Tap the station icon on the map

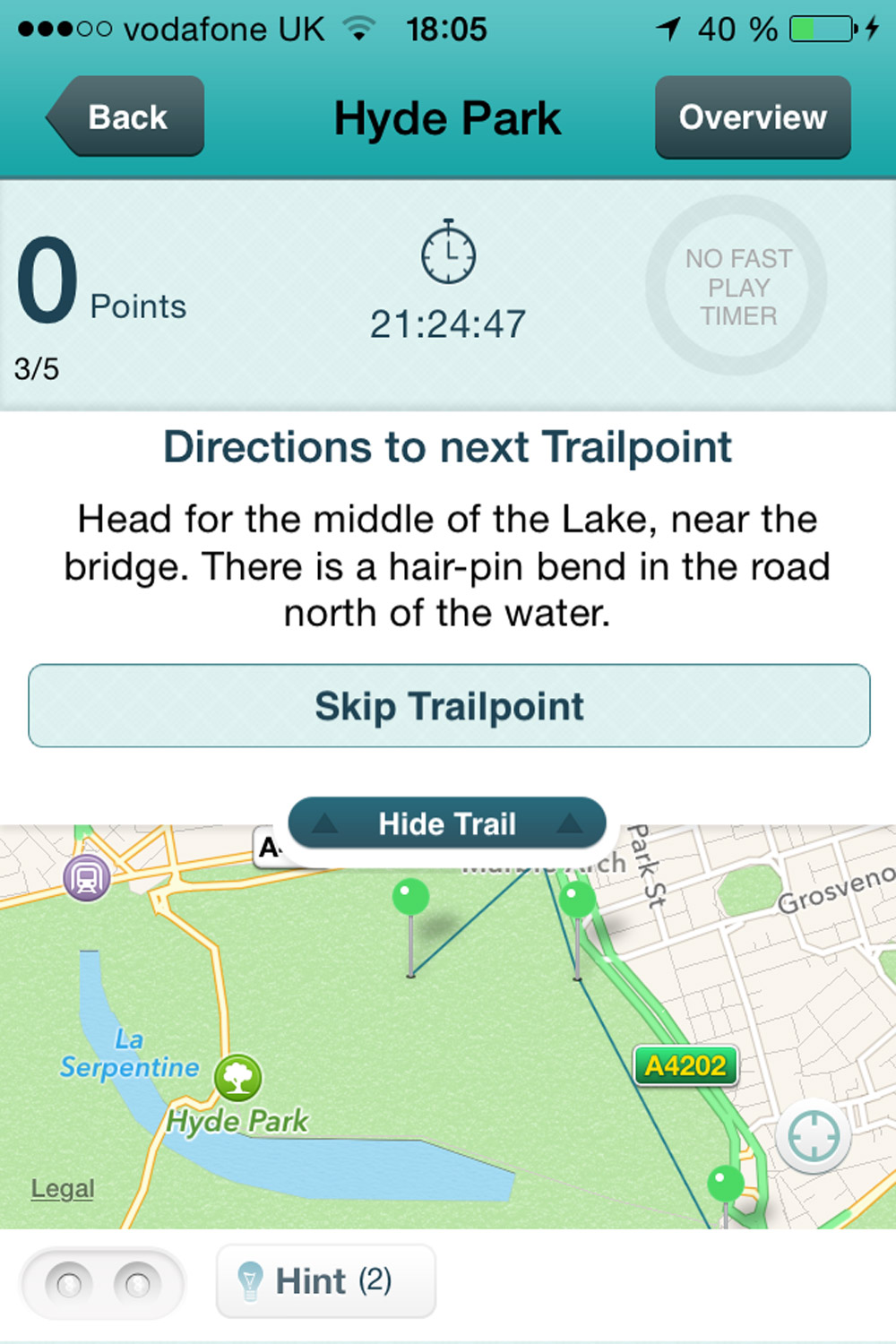(87, 878)
